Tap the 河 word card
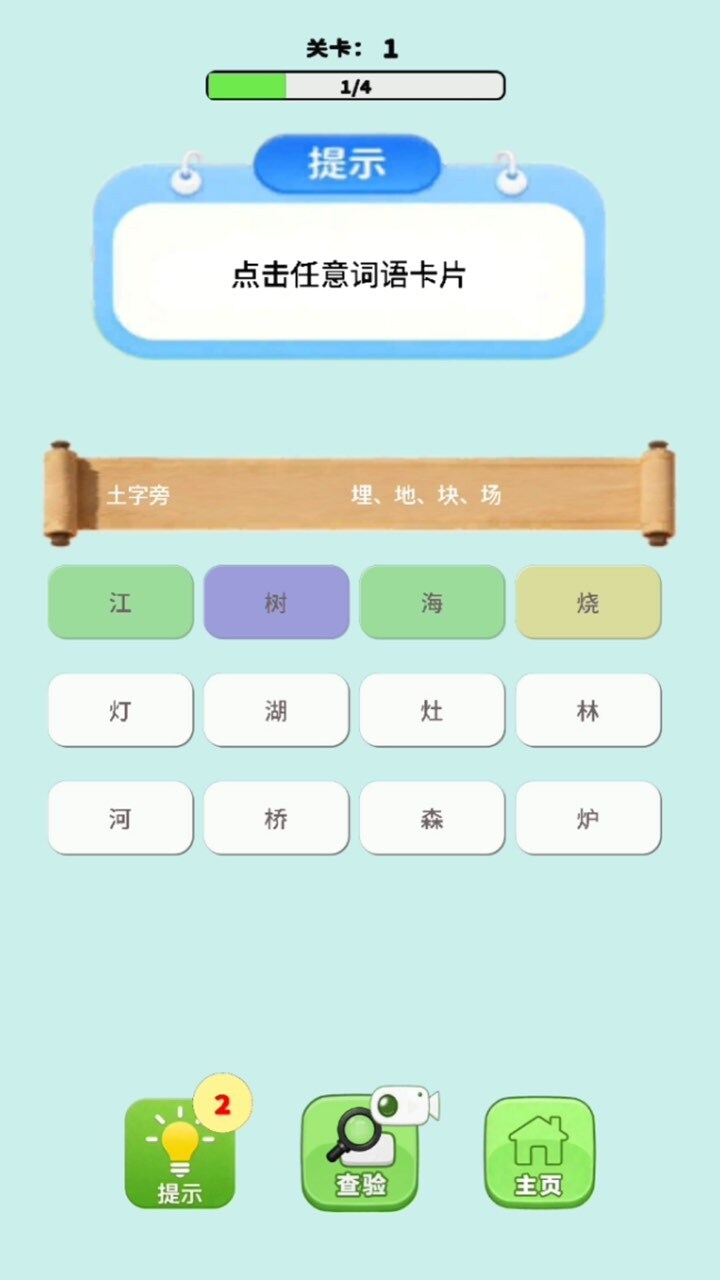Viewport: 720px width, 1280px height. click(120, 818)
